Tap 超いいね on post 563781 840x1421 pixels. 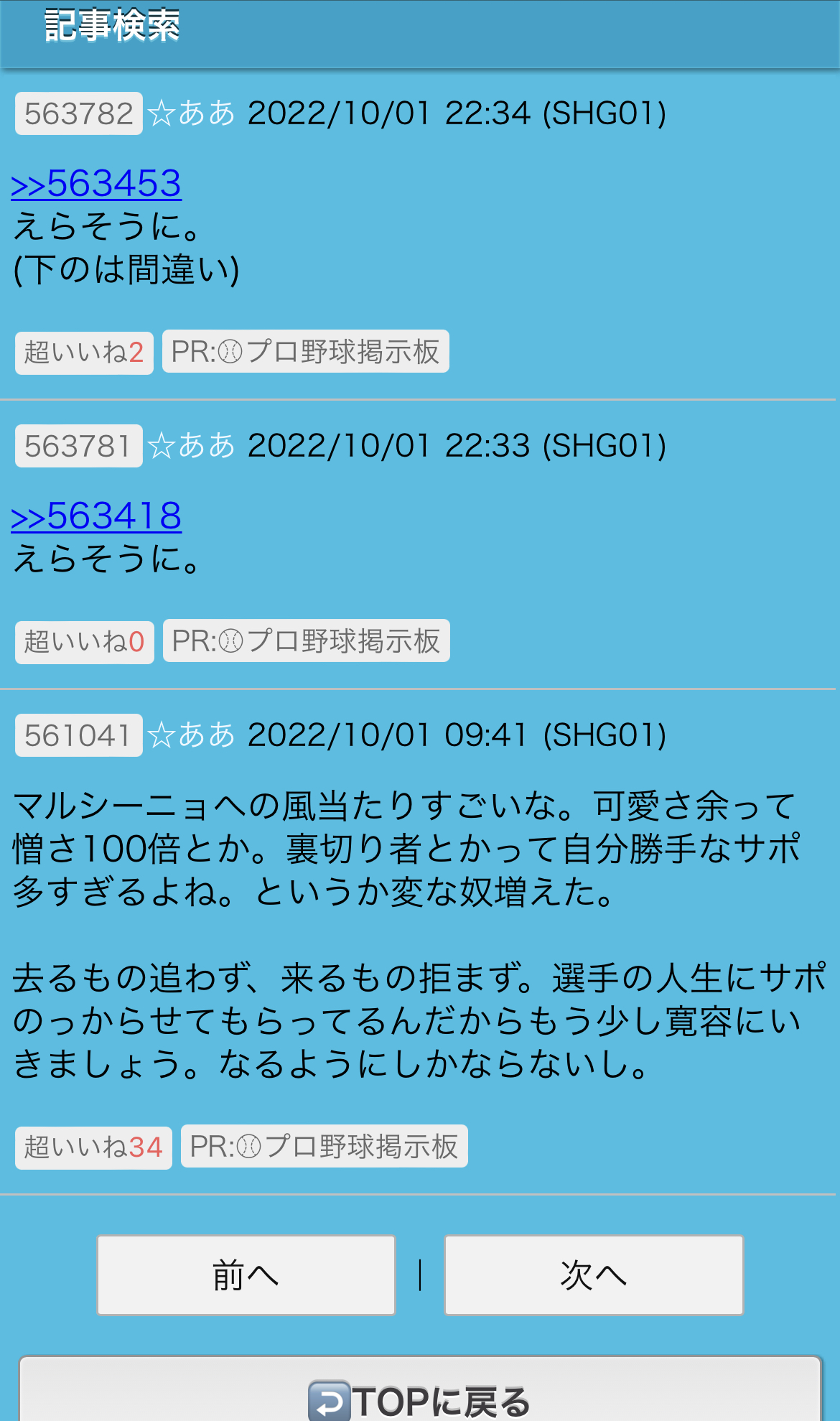84,642
